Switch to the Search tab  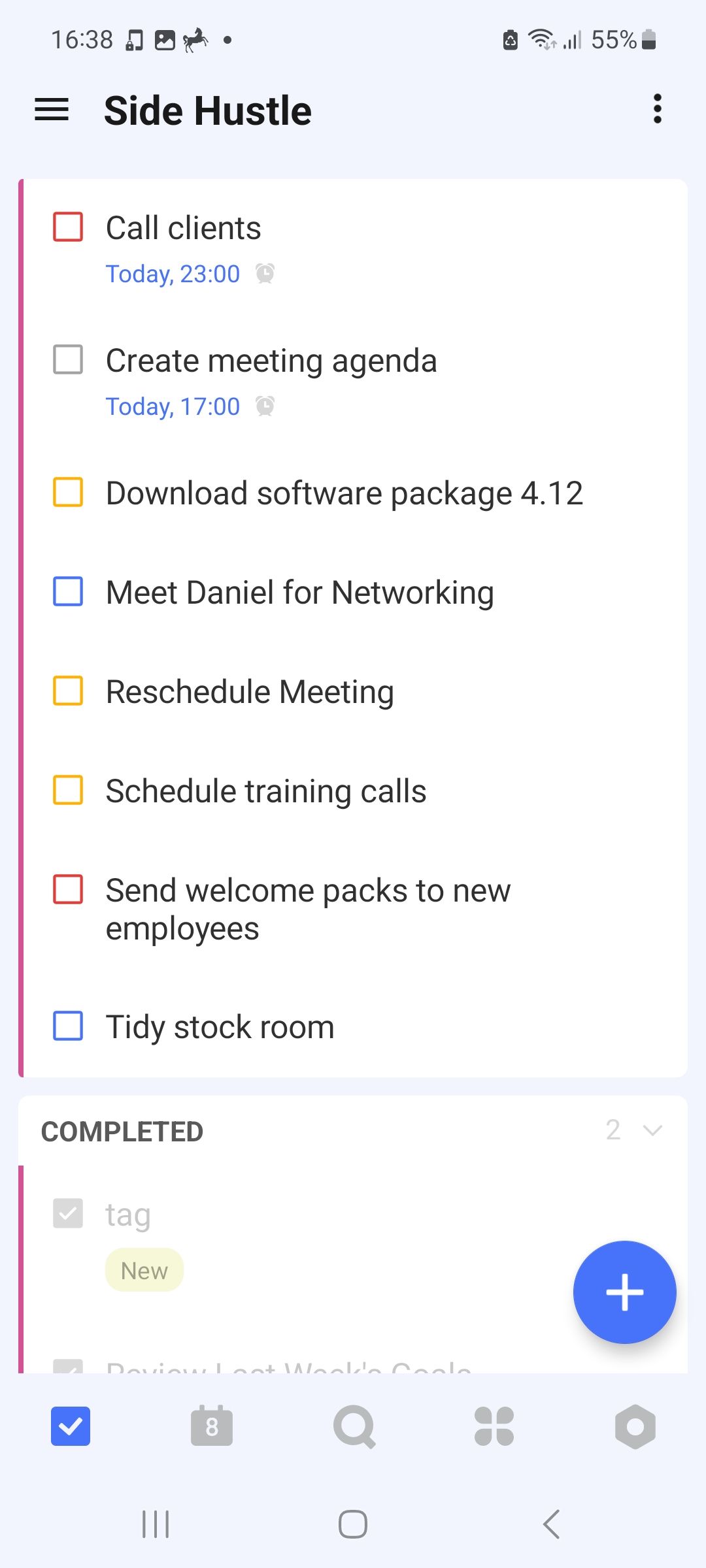coord(354,1426)
